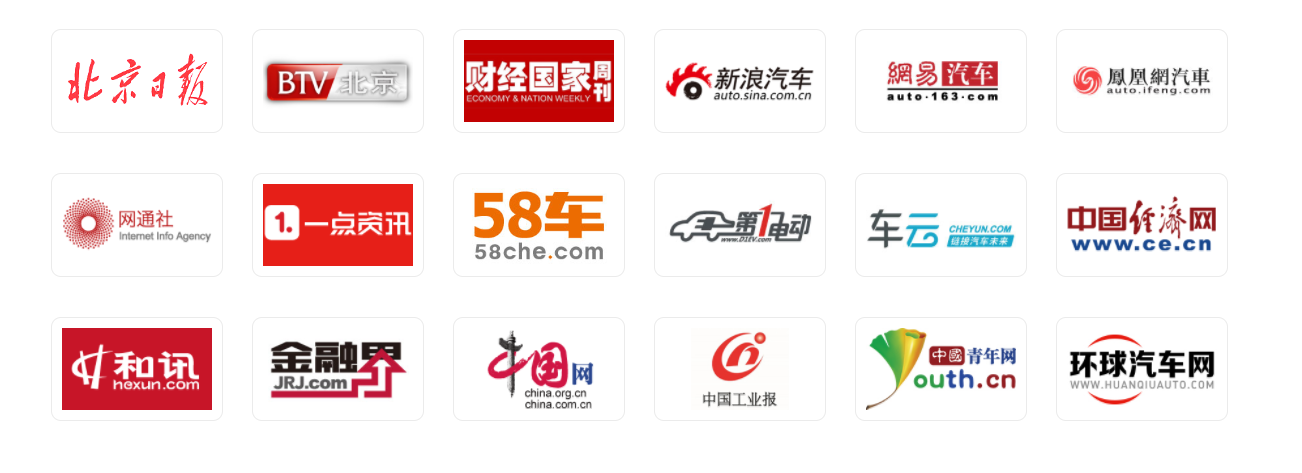Open the 环球汽车网 huanqiuauto.com card
The image size is (1302, 473).
click(x=1142, y=369)
